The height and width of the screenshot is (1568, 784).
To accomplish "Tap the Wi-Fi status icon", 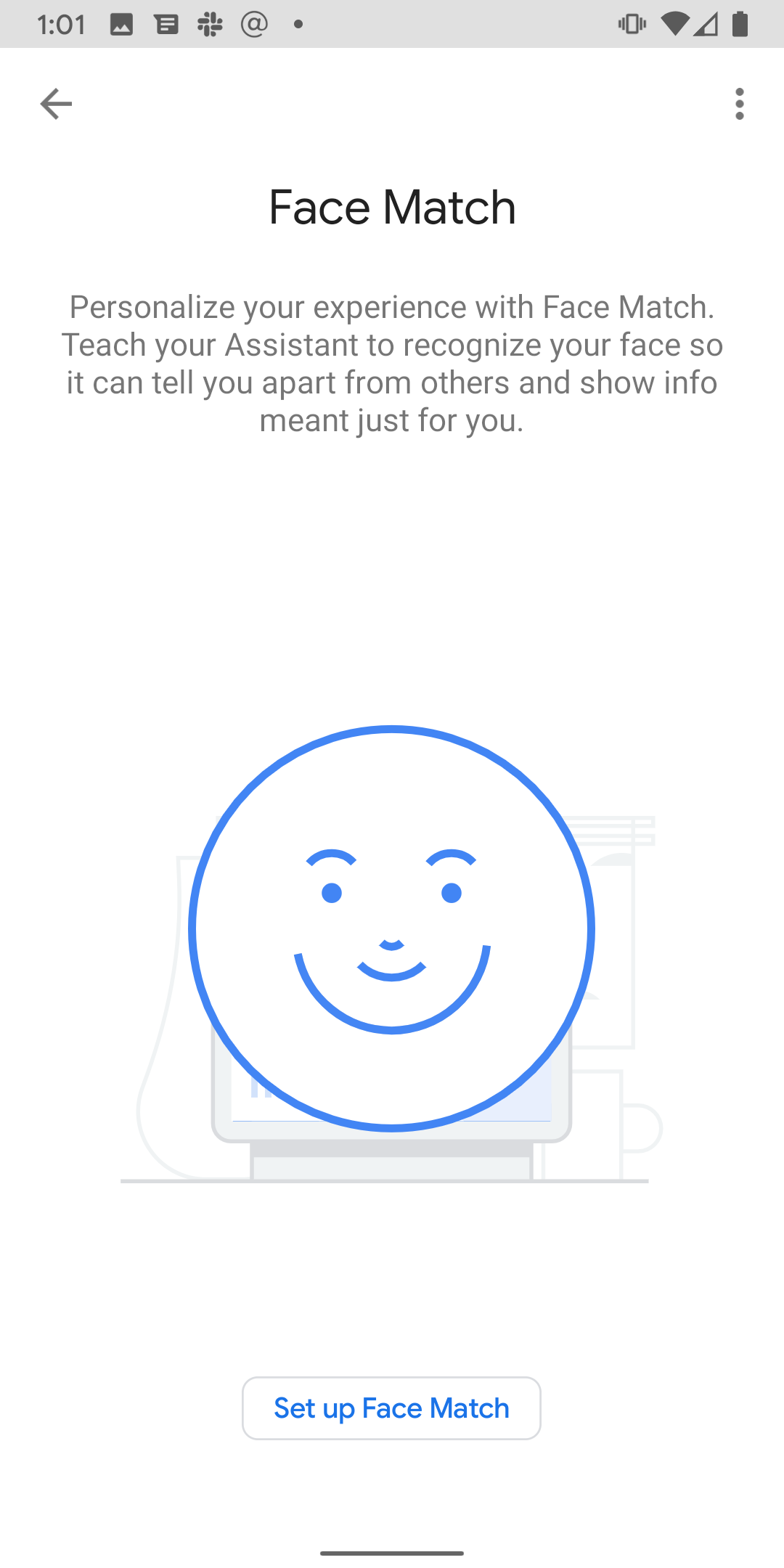I will click(676, 24).
